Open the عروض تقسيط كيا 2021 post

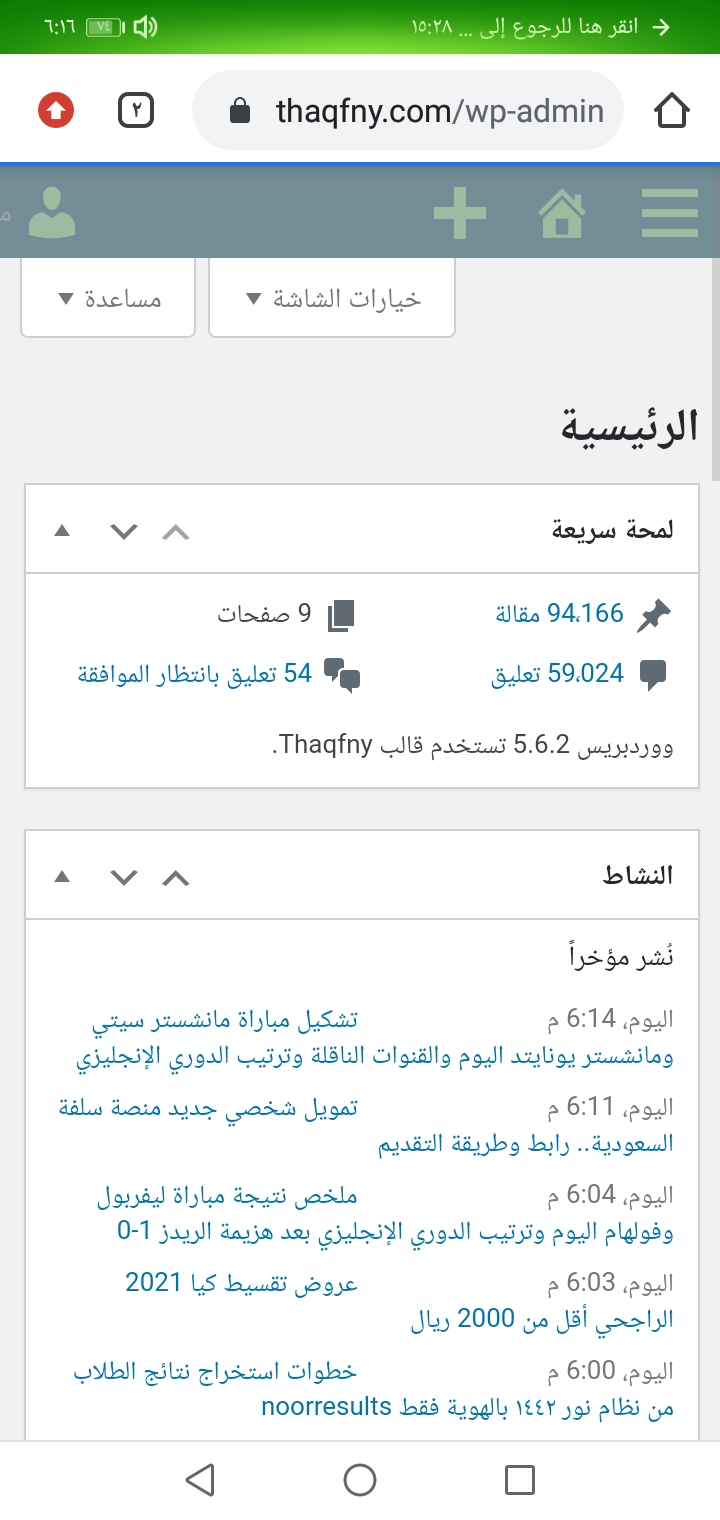[400, 1301]
